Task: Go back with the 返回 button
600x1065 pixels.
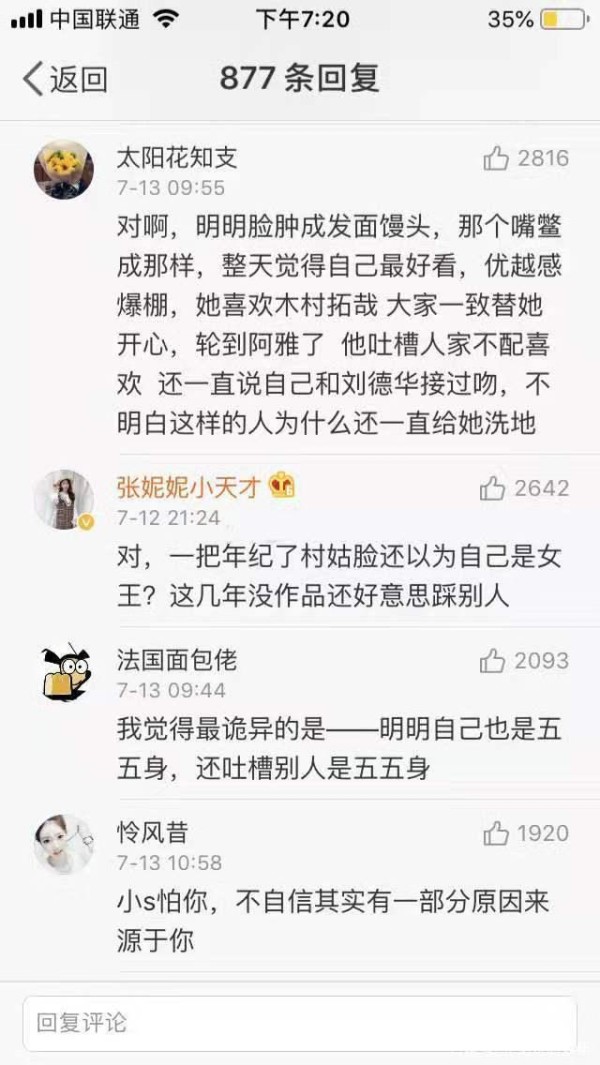Action: click(65, 79)
